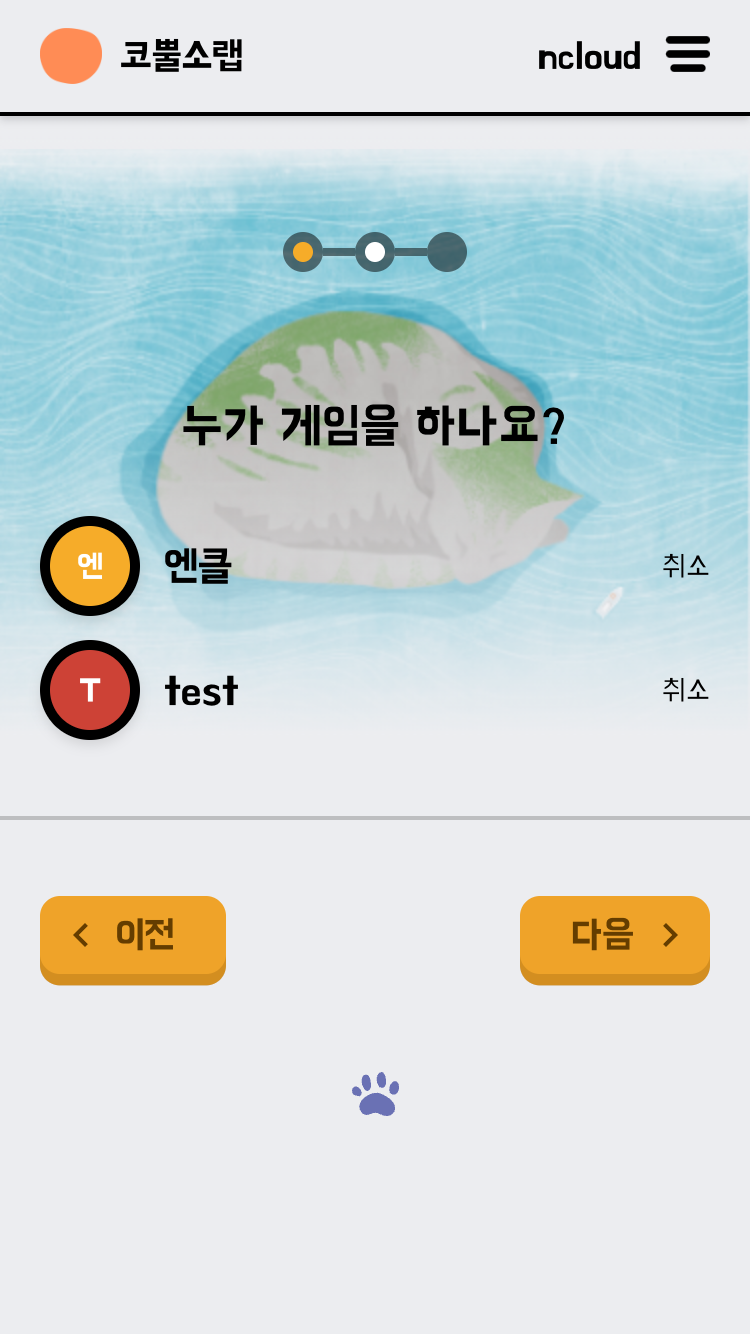The height and width of the screenshot is (1334, 750).
Task: Open the 코뿔소랩 home logo
Action: [x=142, y=56]
